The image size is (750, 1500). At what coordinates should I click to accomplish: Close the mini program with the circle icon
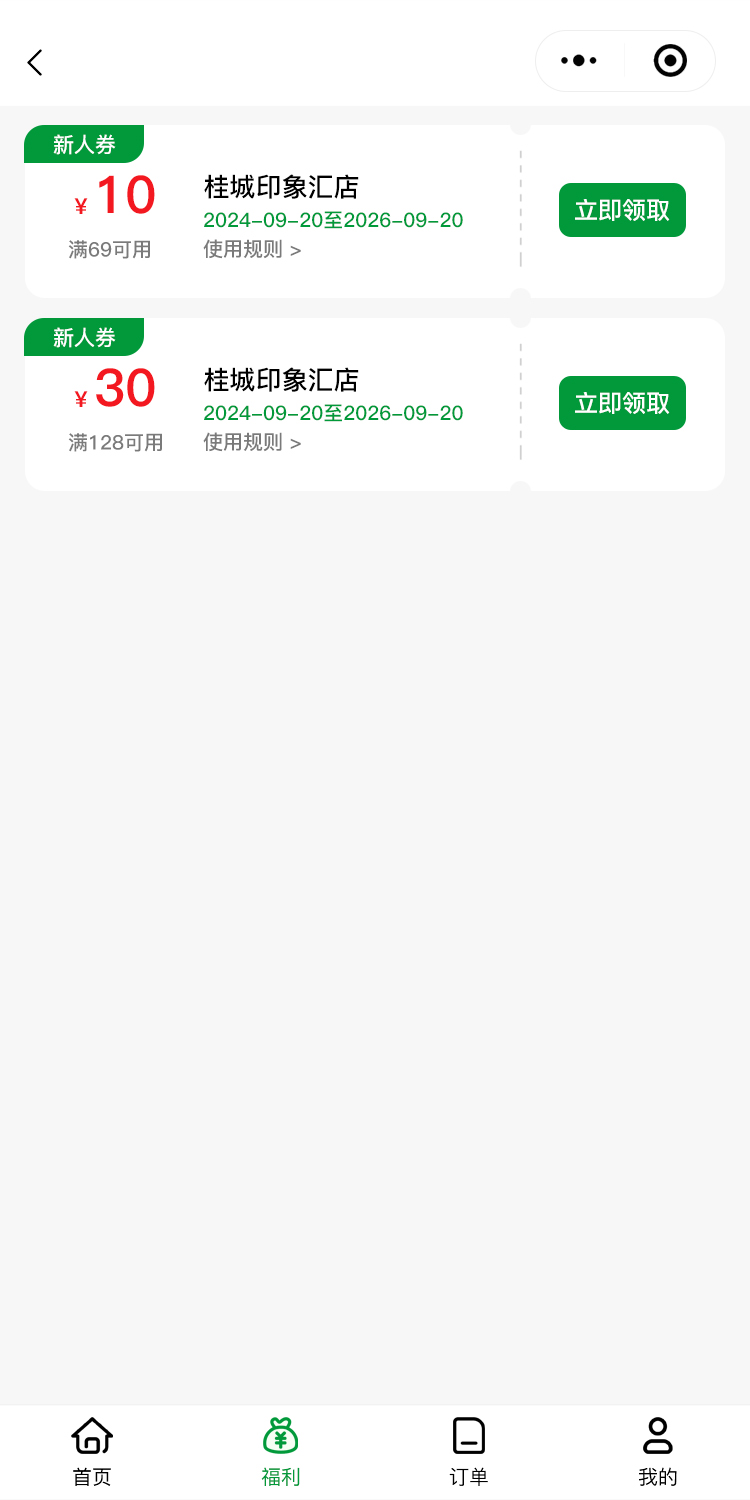click(x=670, y=61)
